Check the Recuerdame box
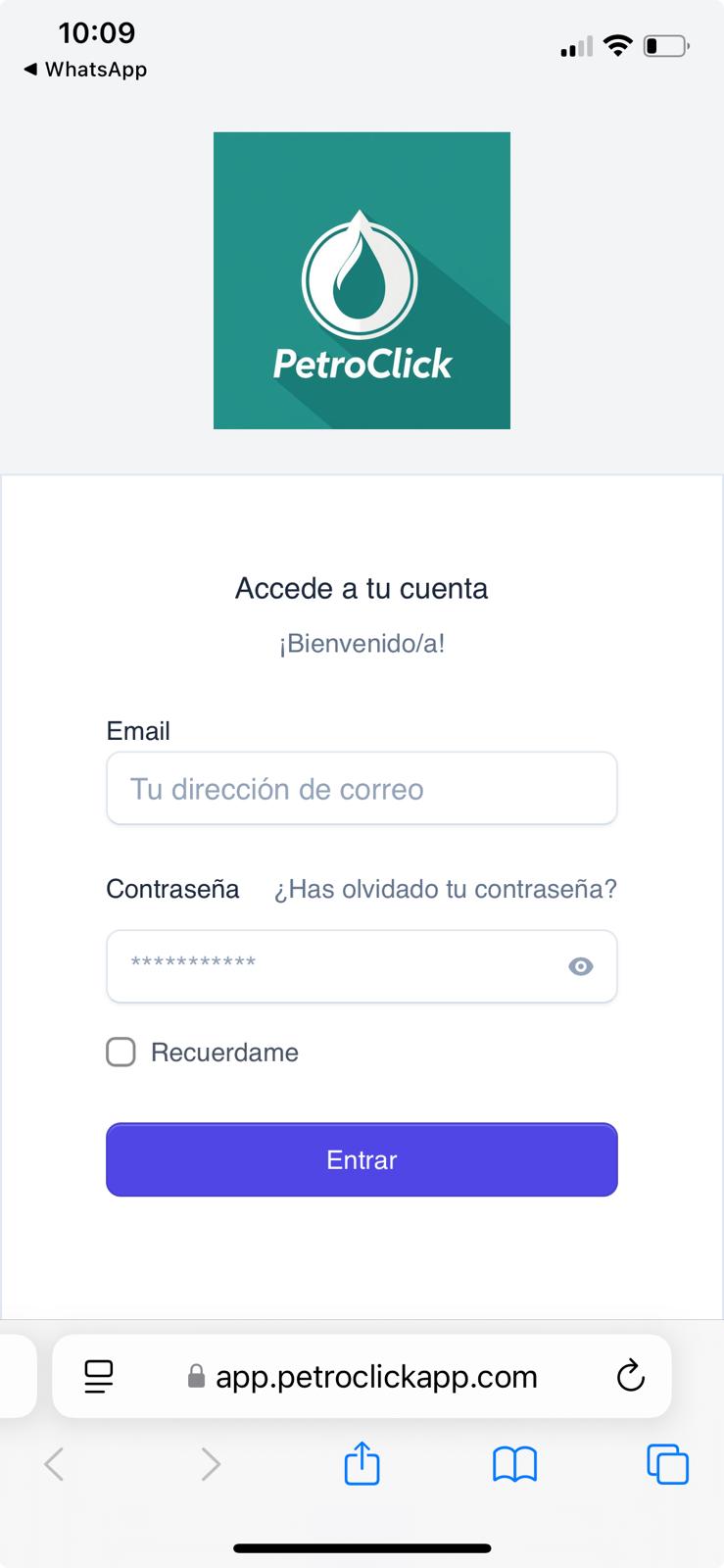The width and height of the screenshot is (724, 1568). coord(121,1053)
